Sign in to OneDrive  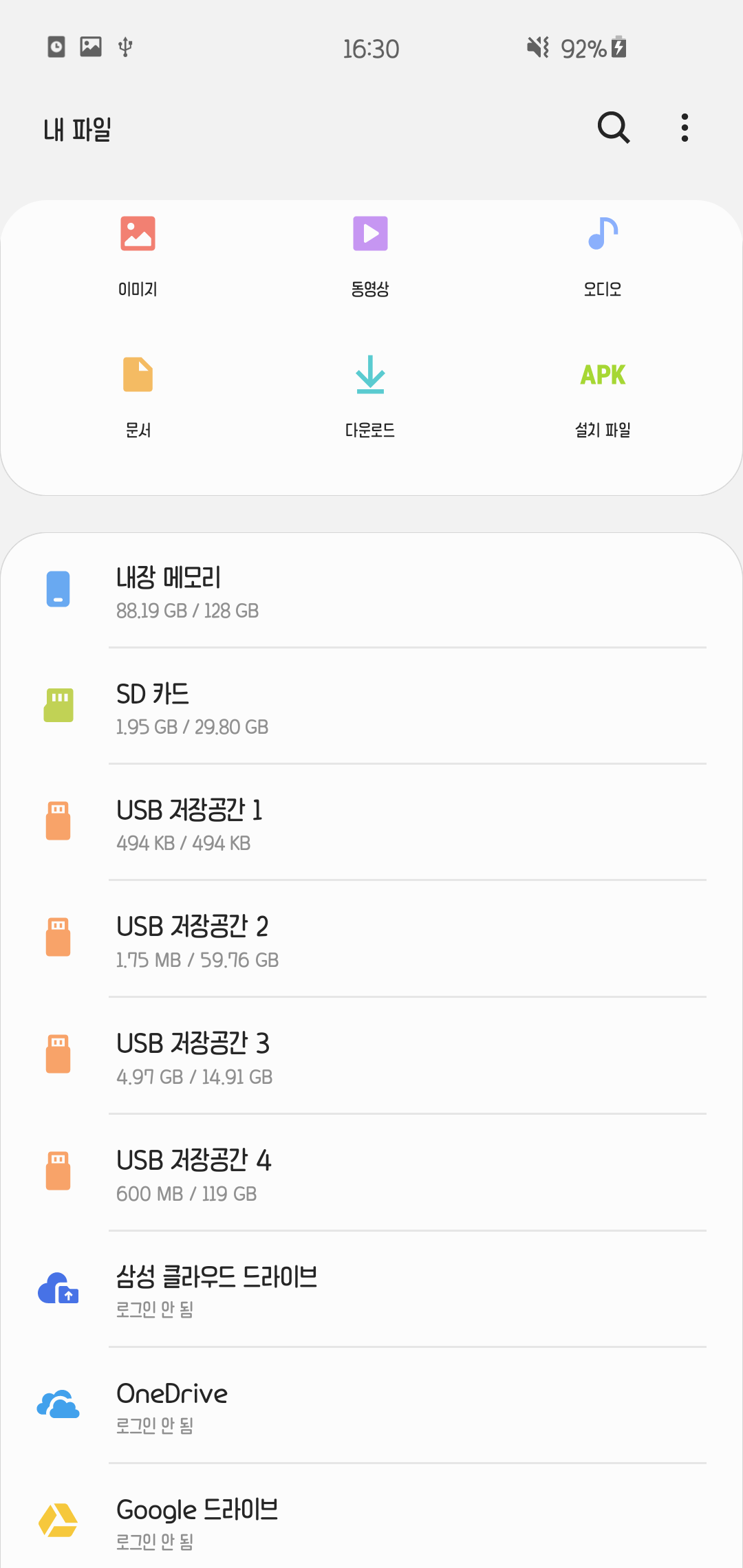pos(371,1406)
